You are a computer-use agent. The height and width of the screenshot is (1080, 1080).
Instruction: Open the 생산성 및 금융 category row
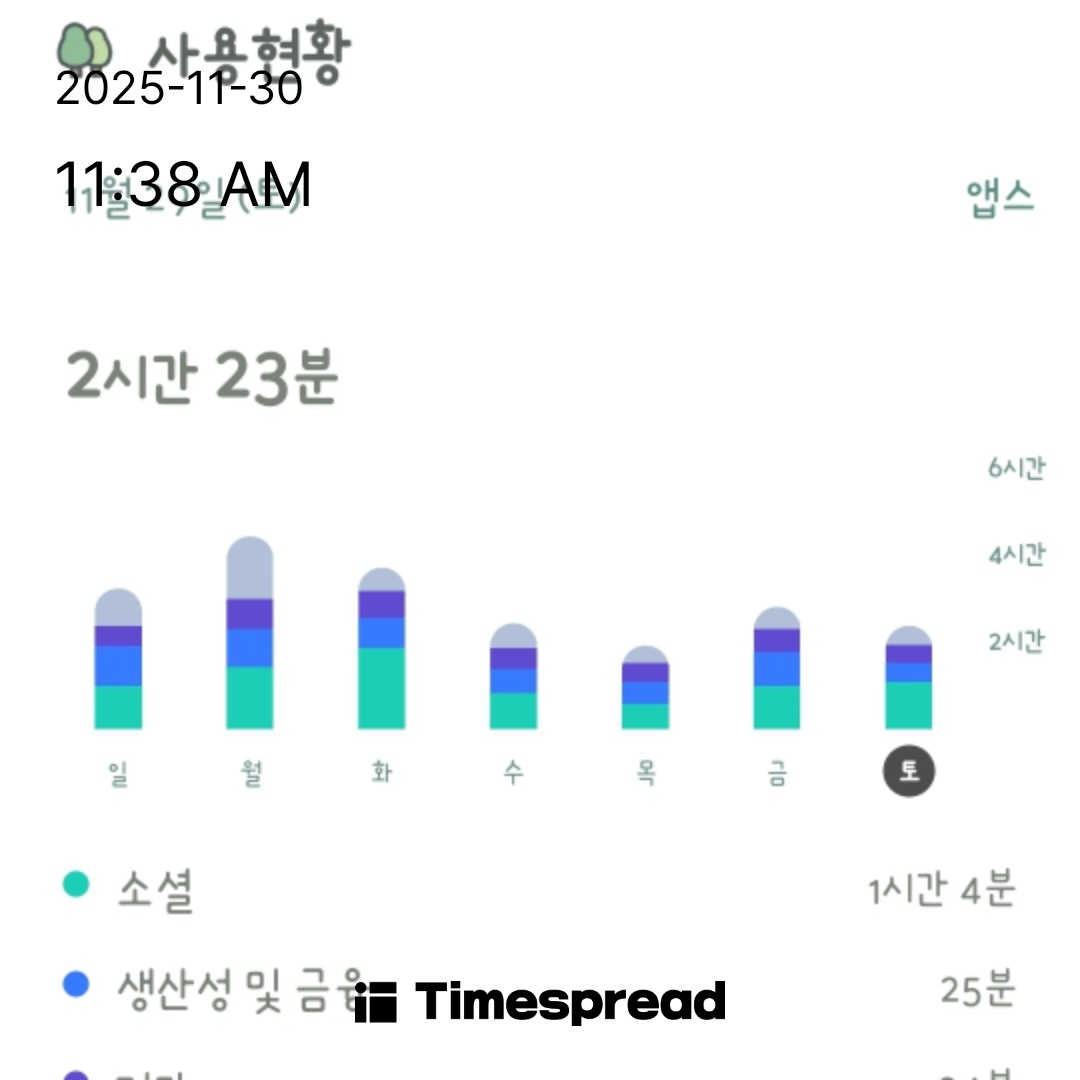(x=230, y=988)
